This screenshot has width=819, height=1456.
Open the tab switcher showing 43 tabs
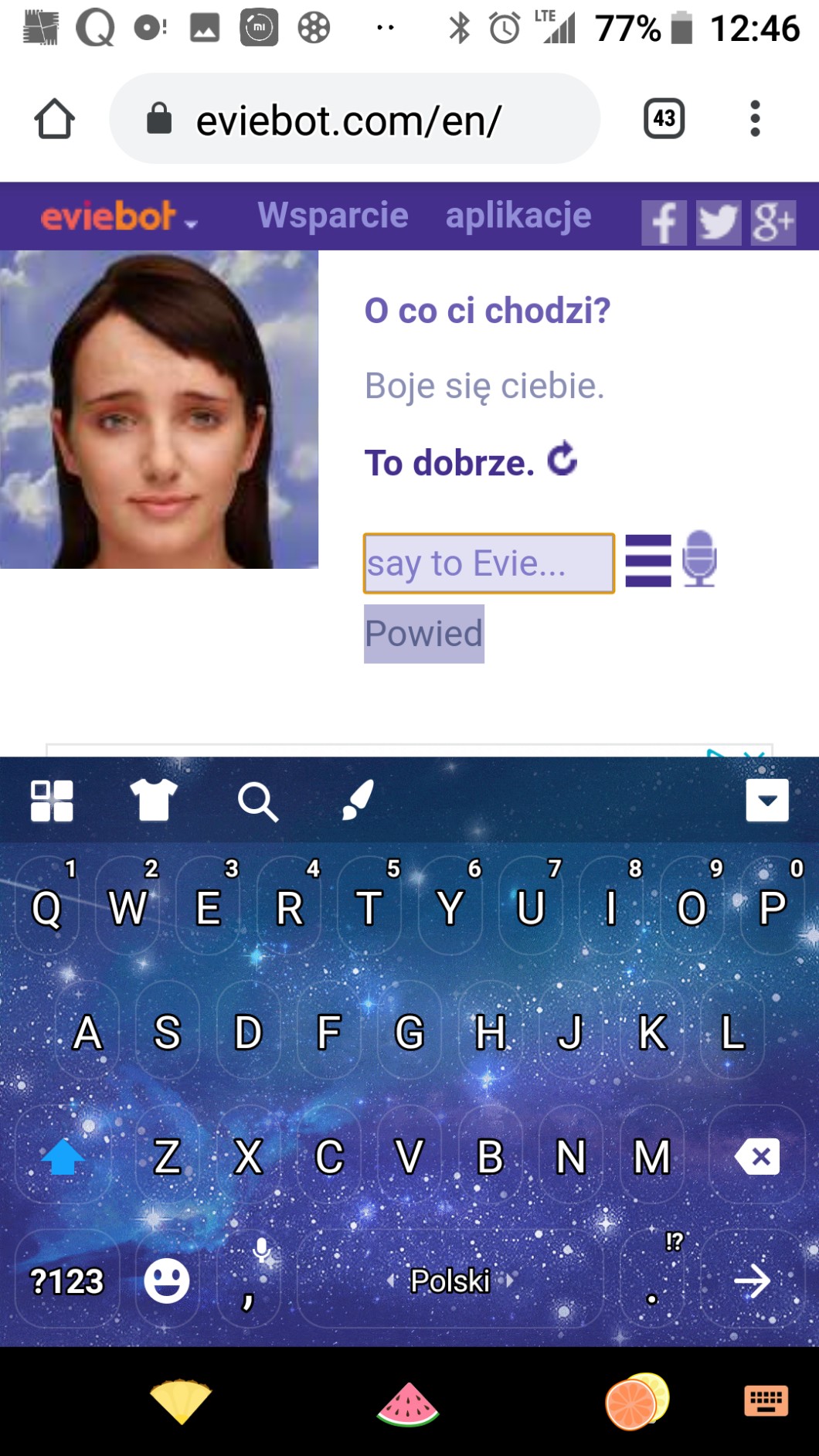tap(664, 118)
